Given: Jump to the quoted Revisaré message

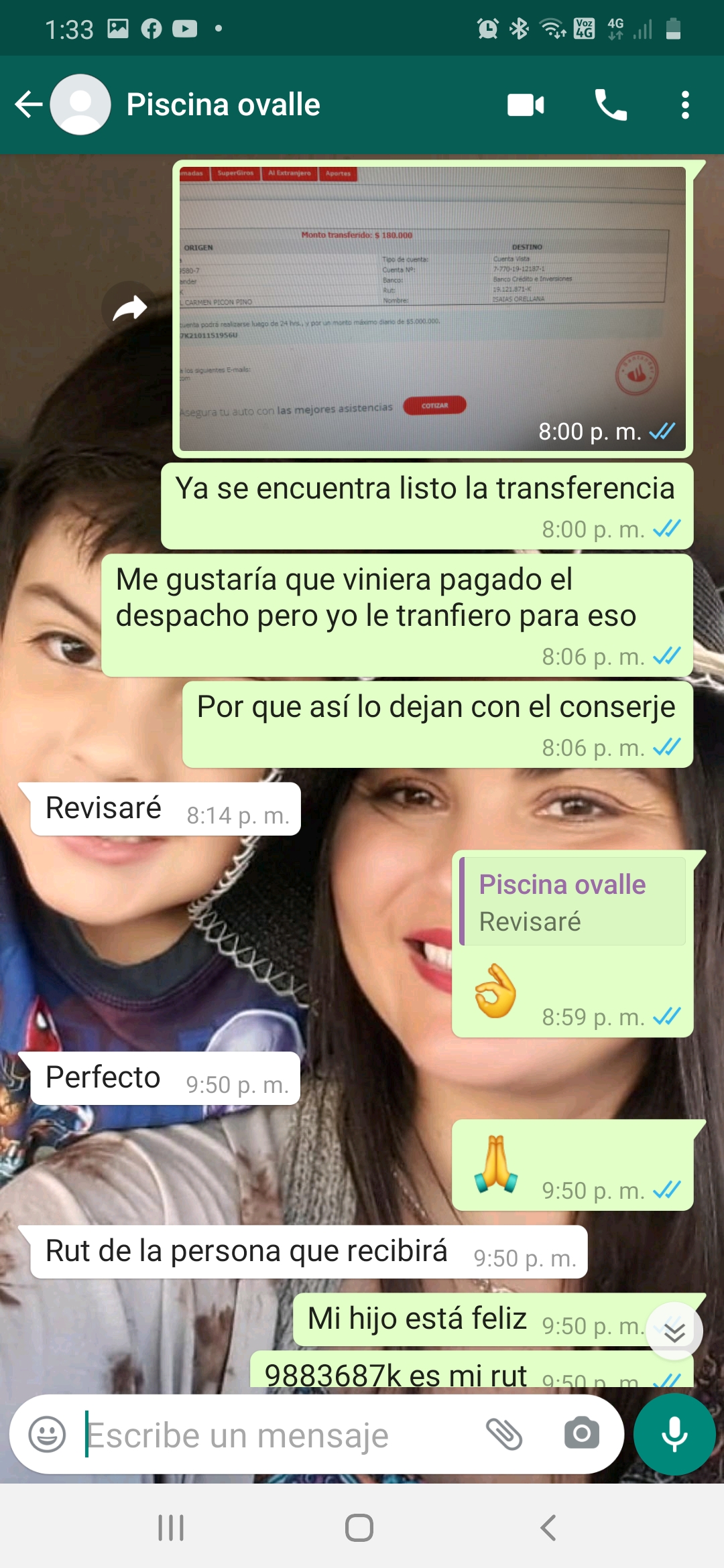Looking at the screenshot, I should pos(572,901).
